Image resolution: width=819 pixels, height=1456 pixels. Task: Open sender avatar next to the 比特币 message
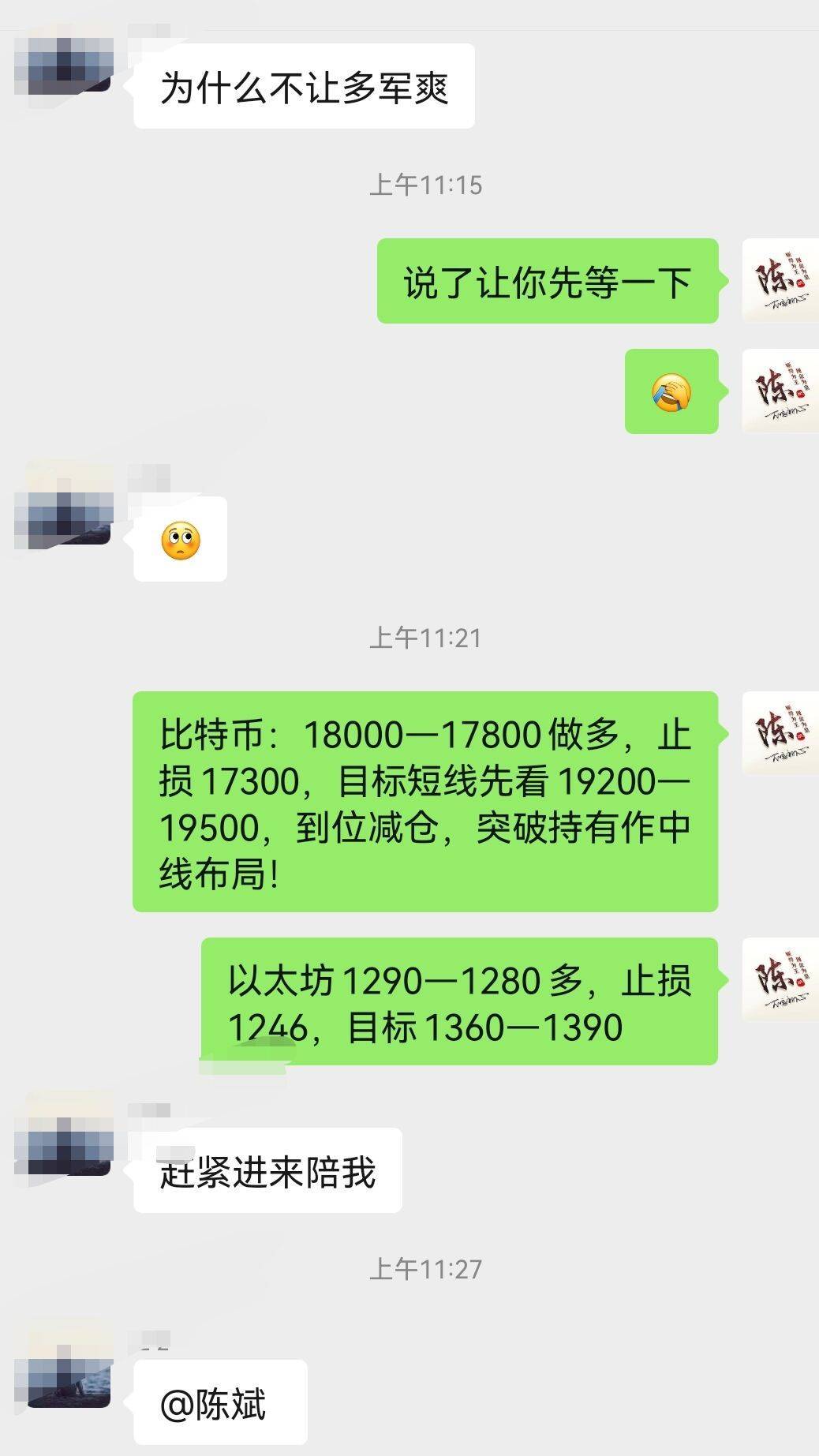point(780,732)
